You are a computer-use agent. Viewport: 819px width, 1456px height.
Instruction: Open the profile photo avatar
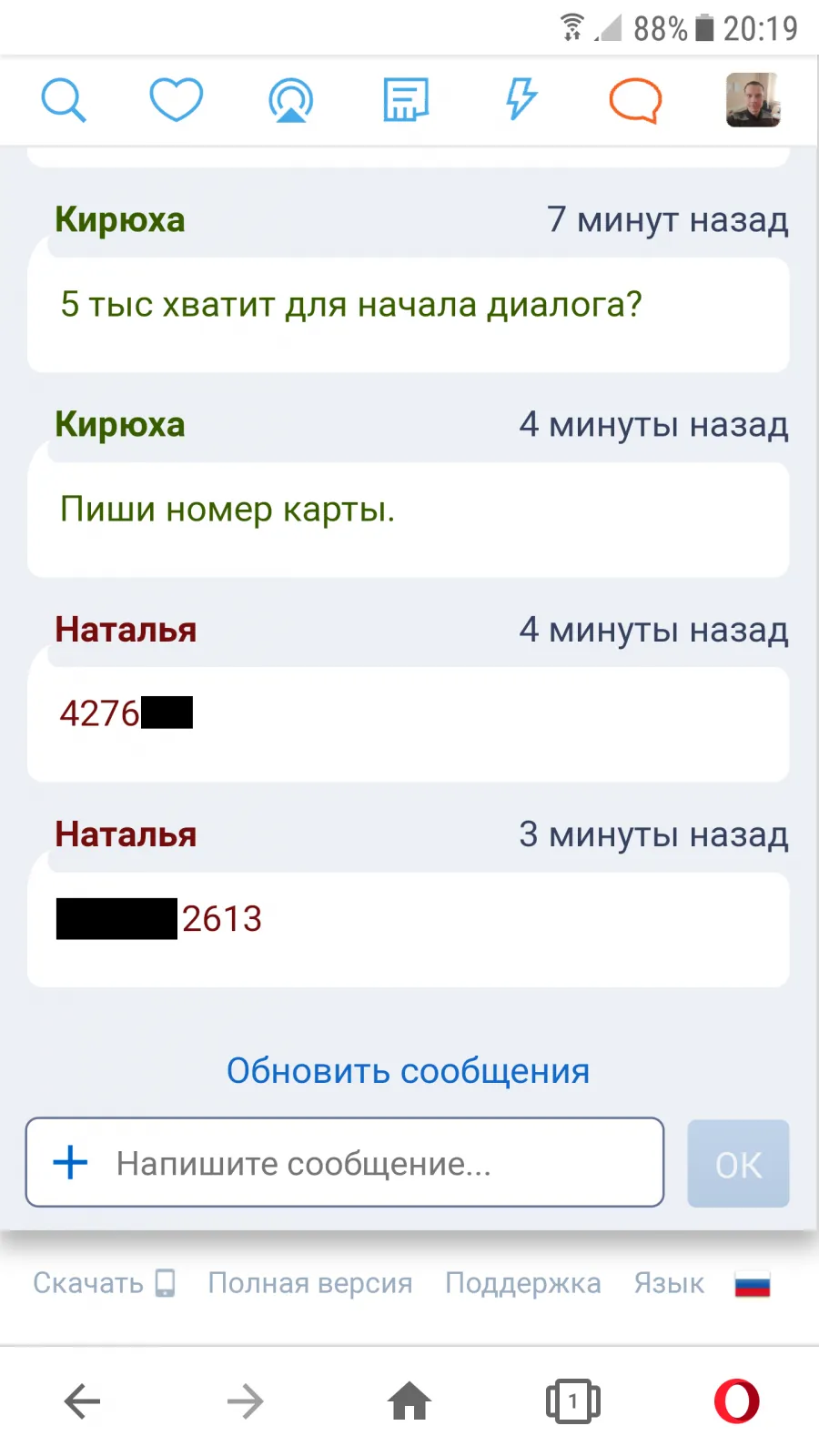(753, 100)
